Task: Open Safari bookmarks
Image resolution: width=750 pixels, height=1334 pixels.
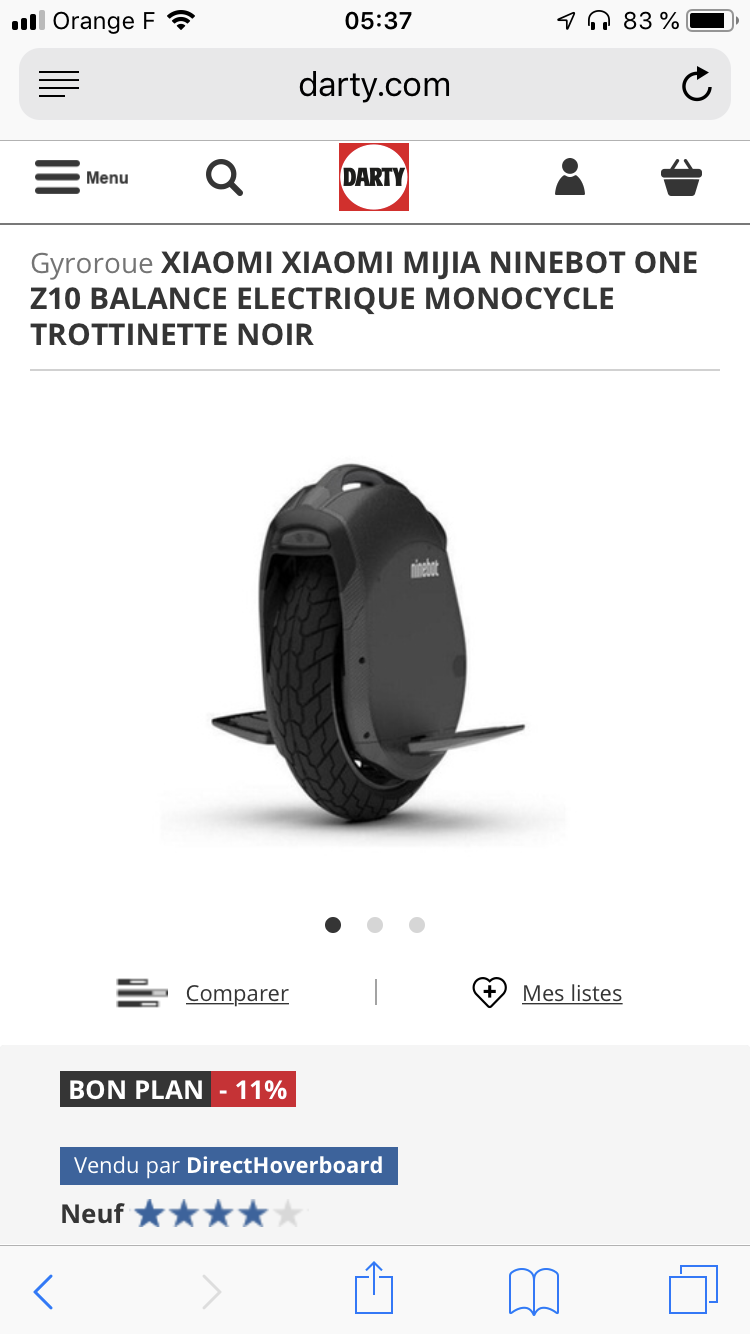Action: (534, 1291)
